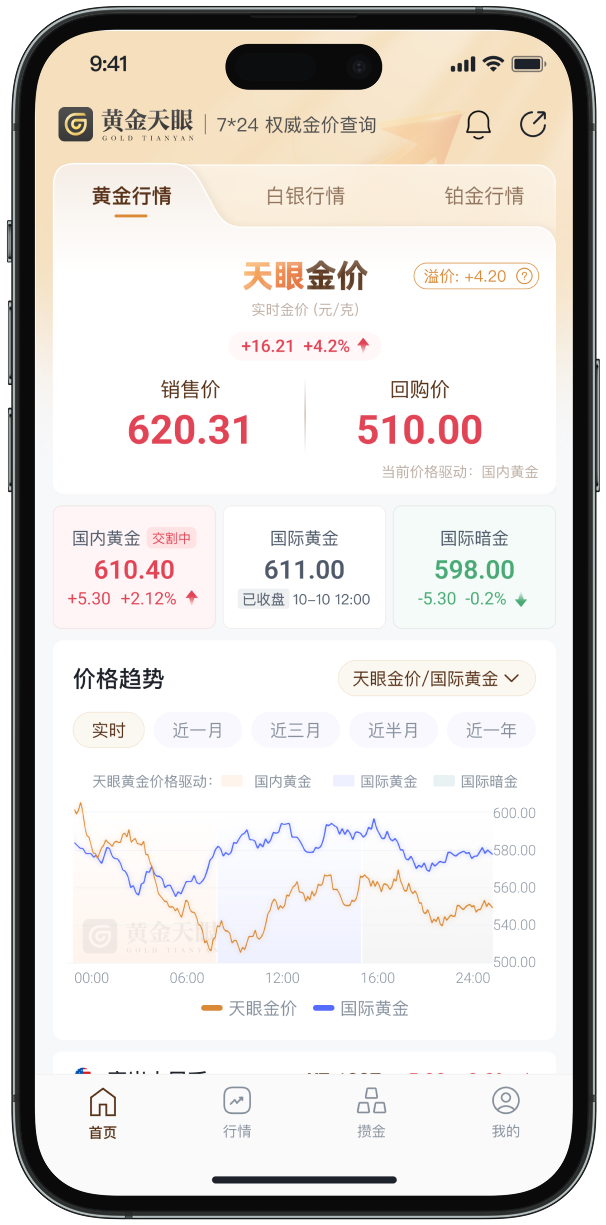Switch to the 行情 bottom tab
This screenshot has width=606, height=1225.
(237, 1114)
